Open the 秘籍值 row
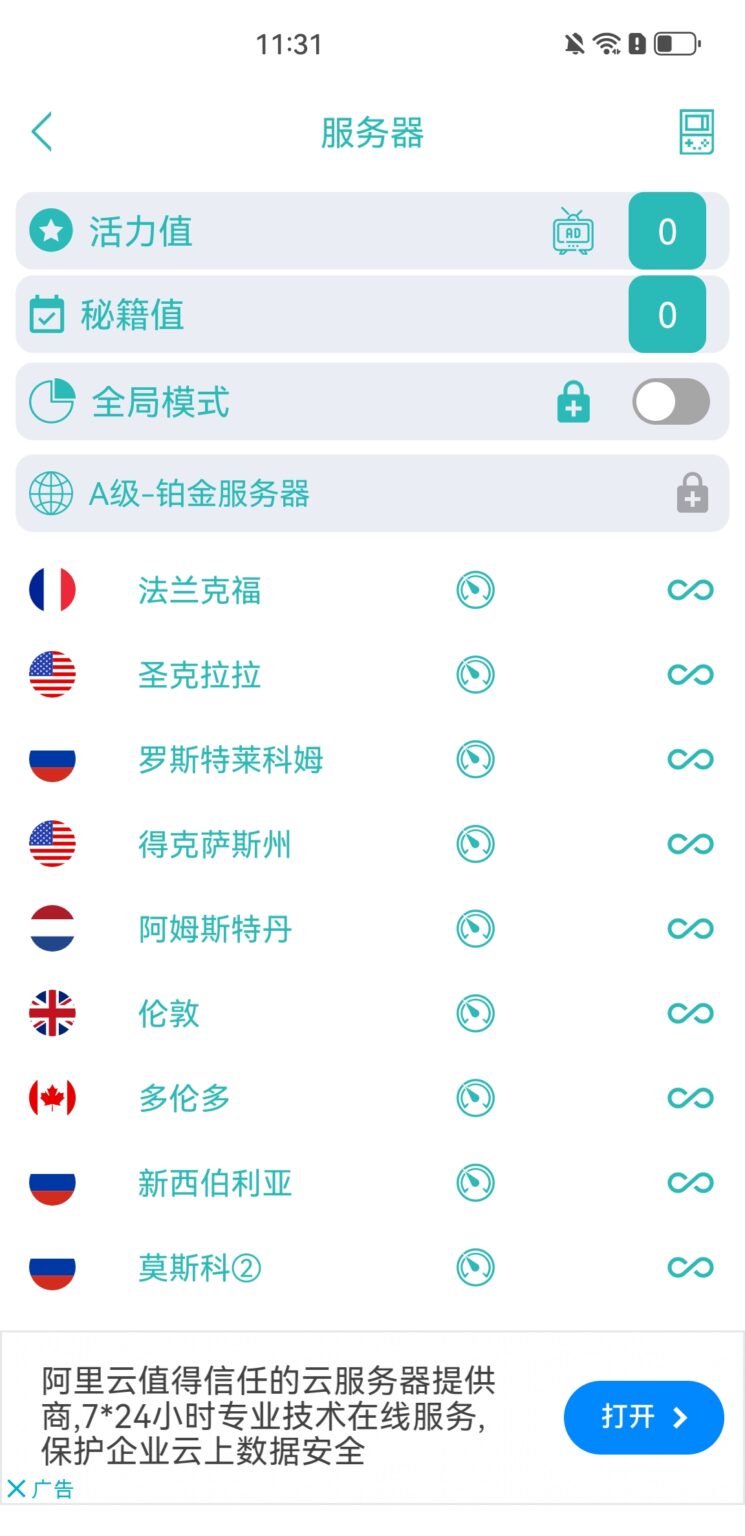745x1536 pixels. click(372, 315)
